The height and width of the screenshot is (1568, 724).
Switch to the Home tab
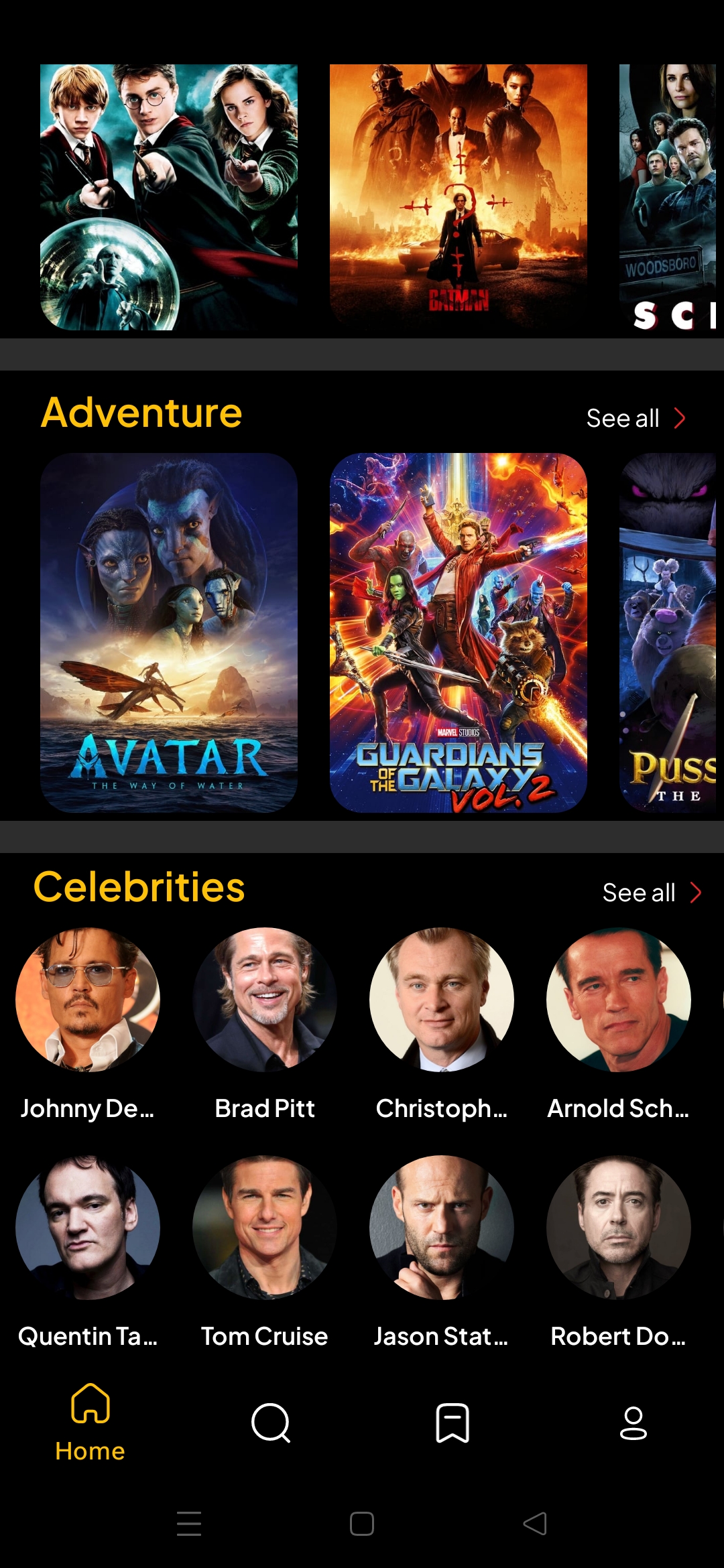(90, 1422)
